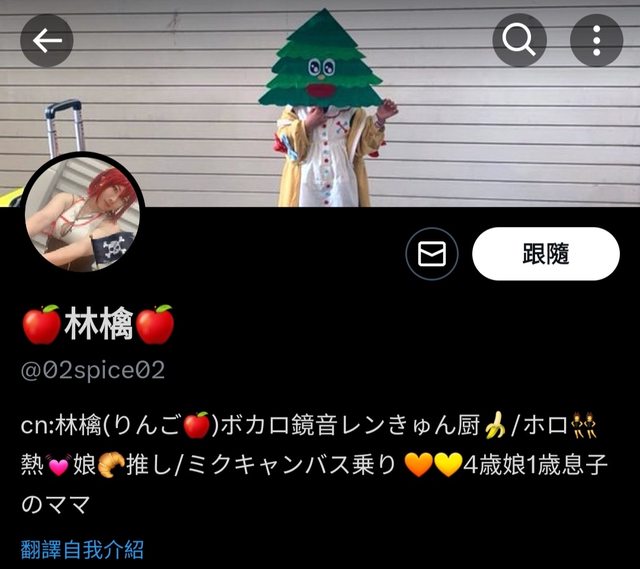Translate the bio via 翻譯自我介紹
The width and height of the screenshot is (640, 569).
[x=82, y=549]
